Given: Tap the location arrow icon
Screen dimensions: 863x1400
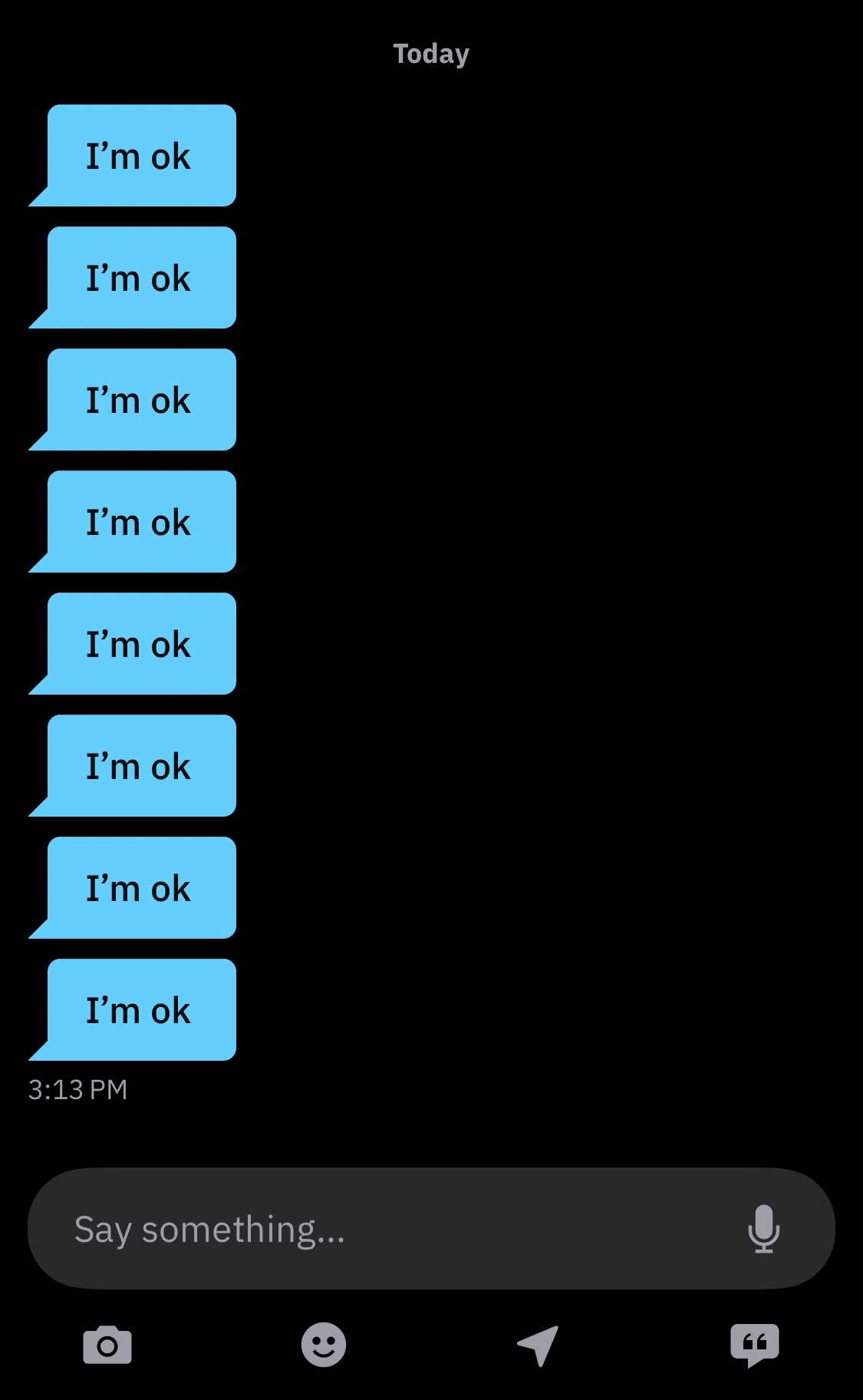Looking at the screenshot, I should click(538, 1345).
